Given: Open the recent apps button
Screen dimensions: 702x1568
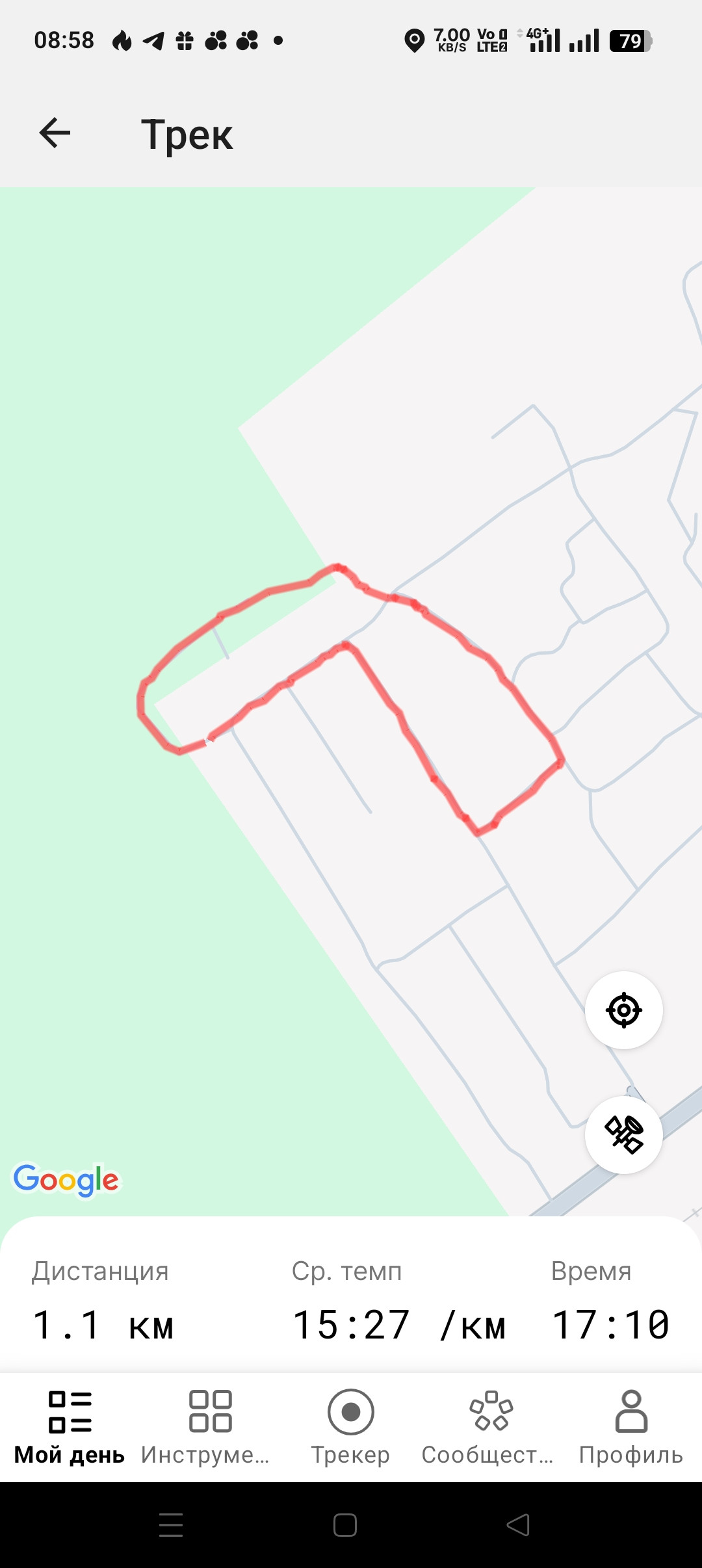Looking at the screenshot, I should click(x=171, y=1525).
